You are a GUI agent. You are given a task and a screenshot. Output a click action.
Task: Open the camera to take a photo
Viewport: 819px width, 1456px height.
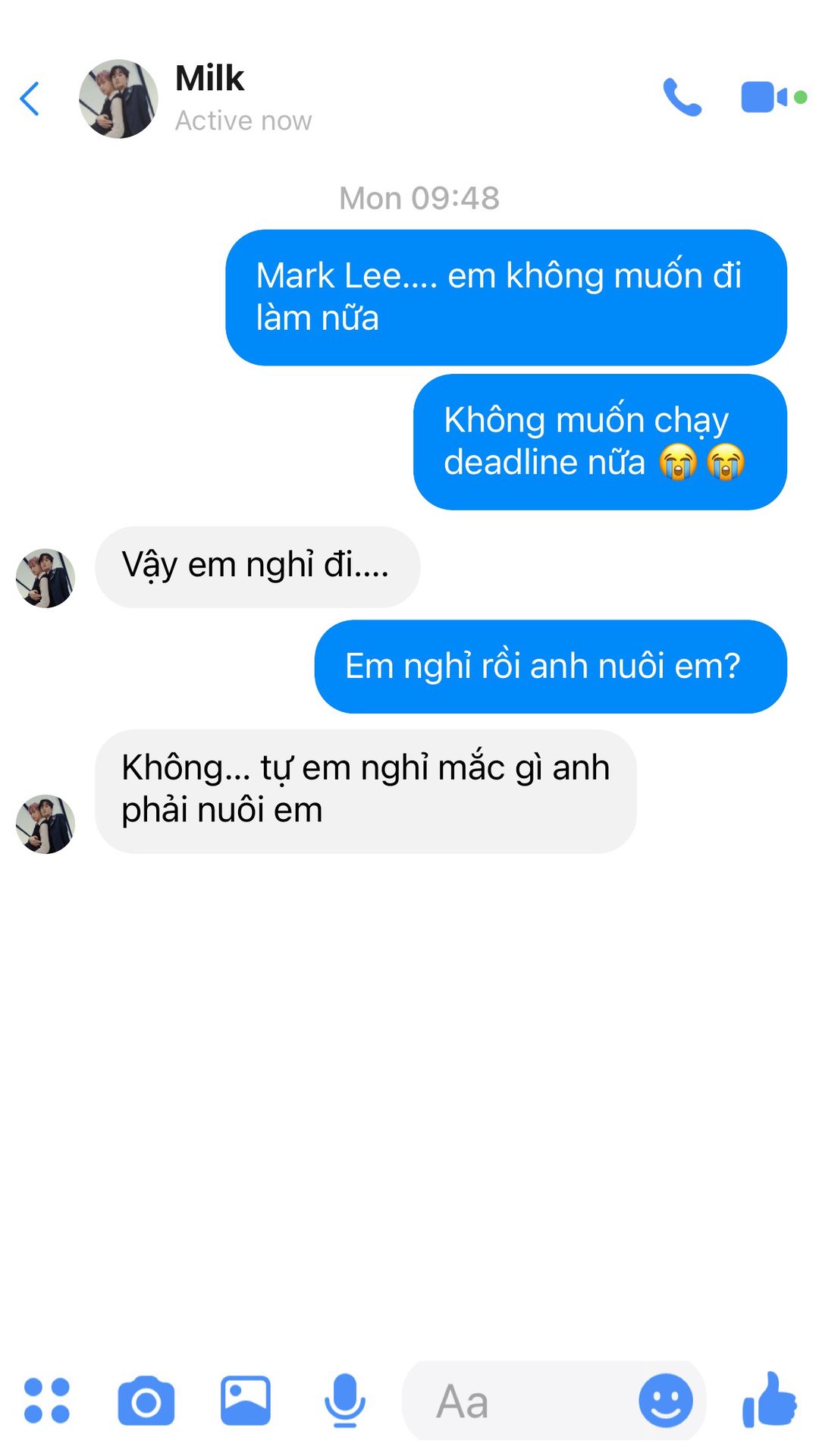(146, 1401)
